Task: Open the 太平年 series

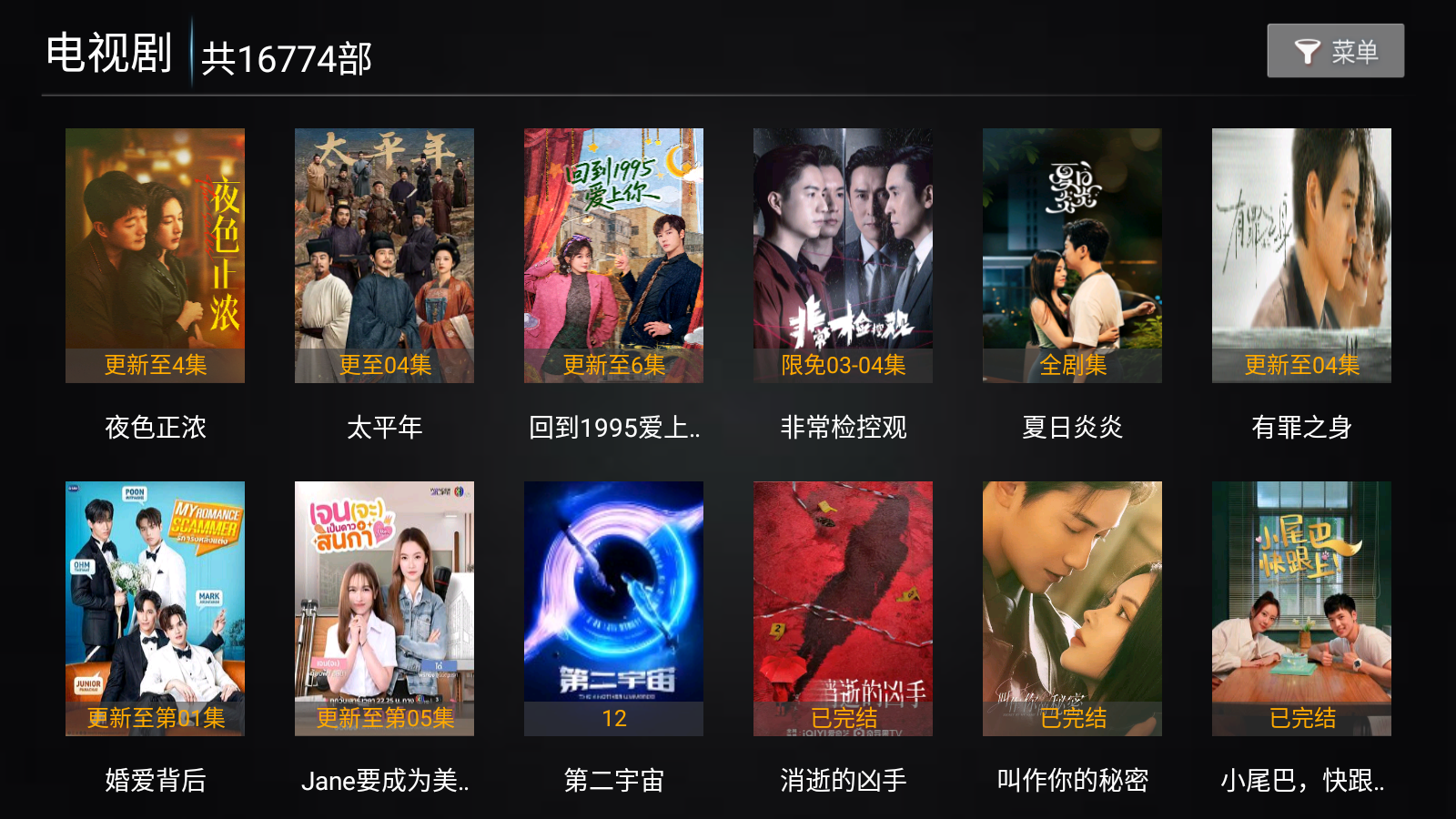Action: pos(384,255)
